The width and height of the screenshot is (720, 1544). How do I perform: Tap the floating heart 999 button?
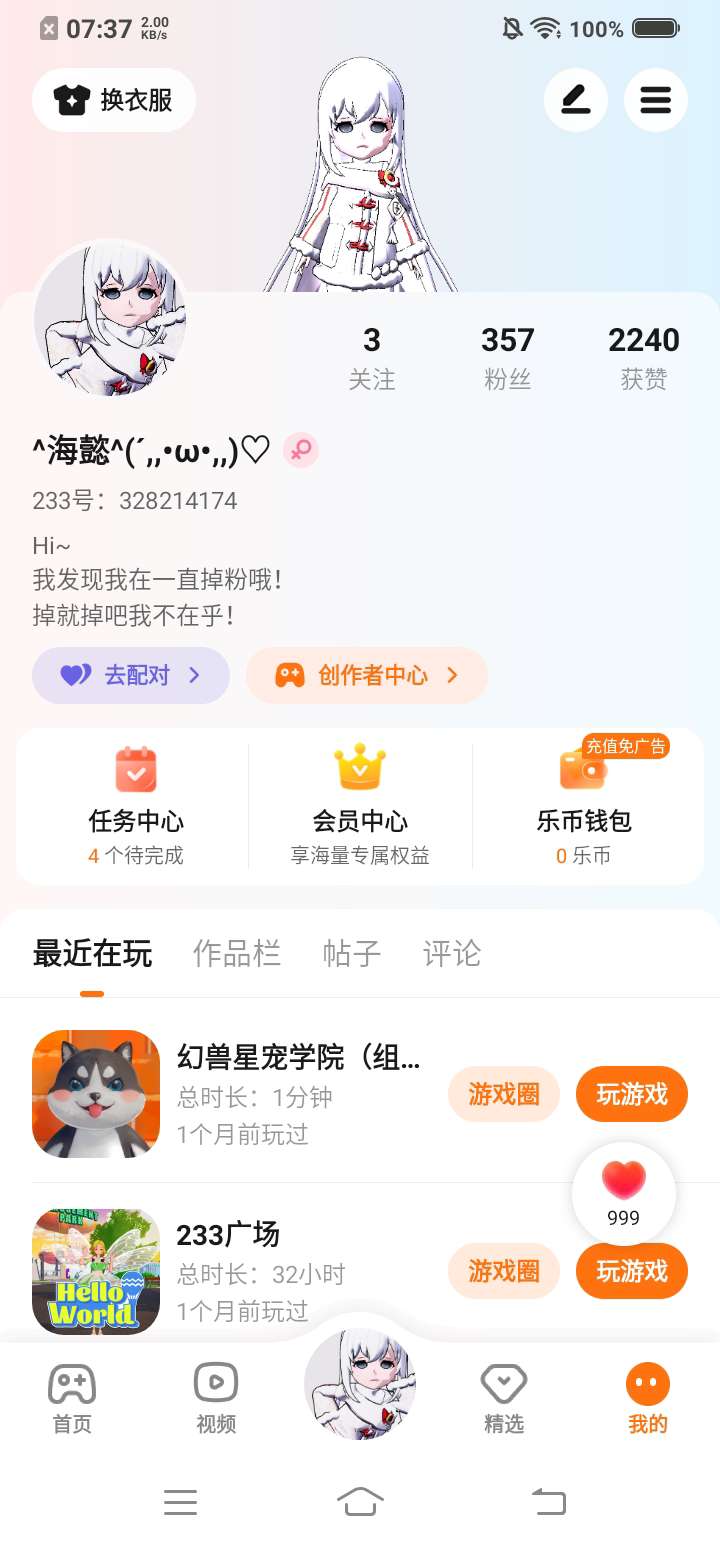click(624, 1194)
